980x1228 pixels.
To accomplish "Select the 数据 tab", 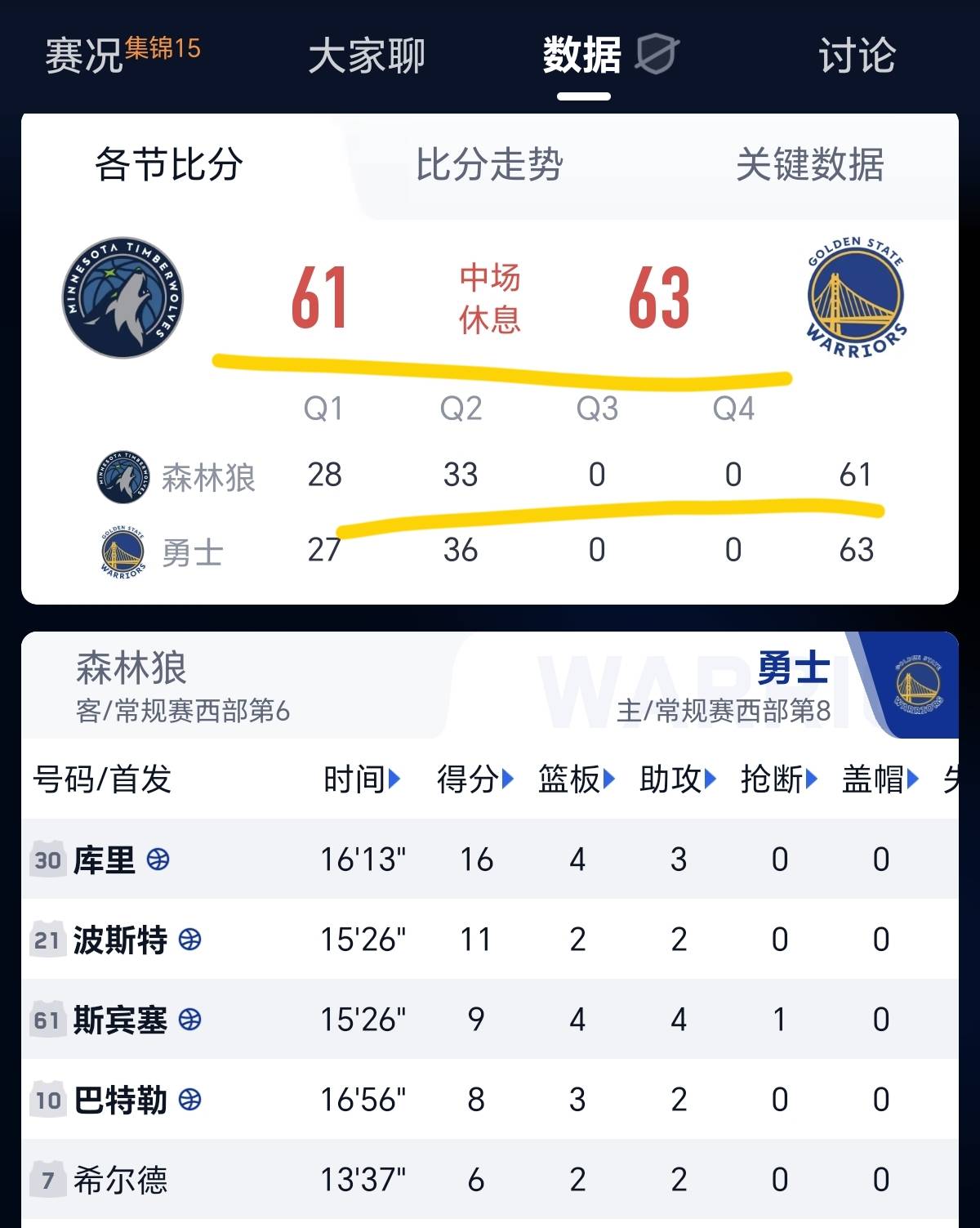I will (583, 56).
